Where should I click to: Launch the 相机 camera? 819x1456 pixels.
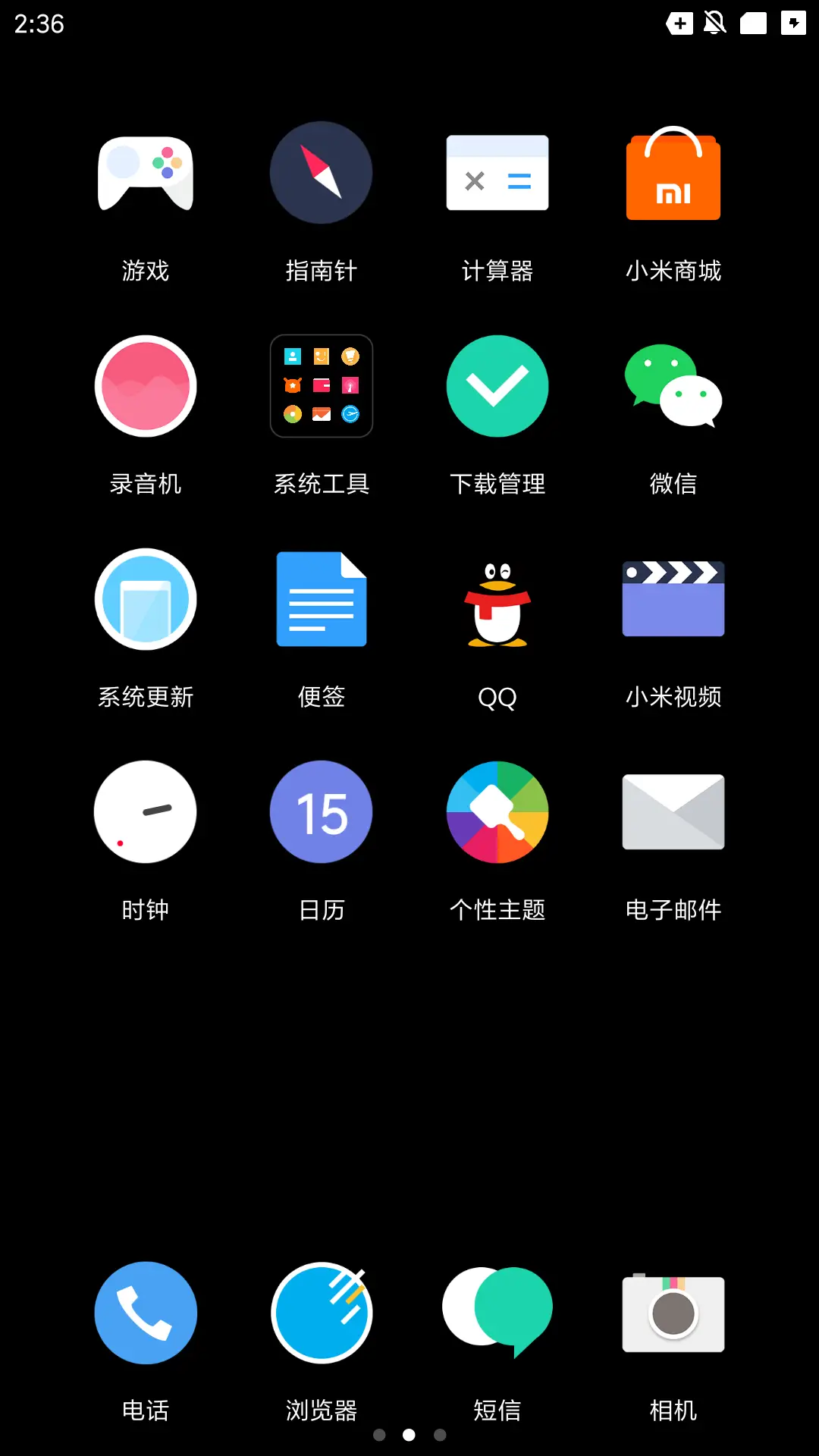coord(673,1313)
